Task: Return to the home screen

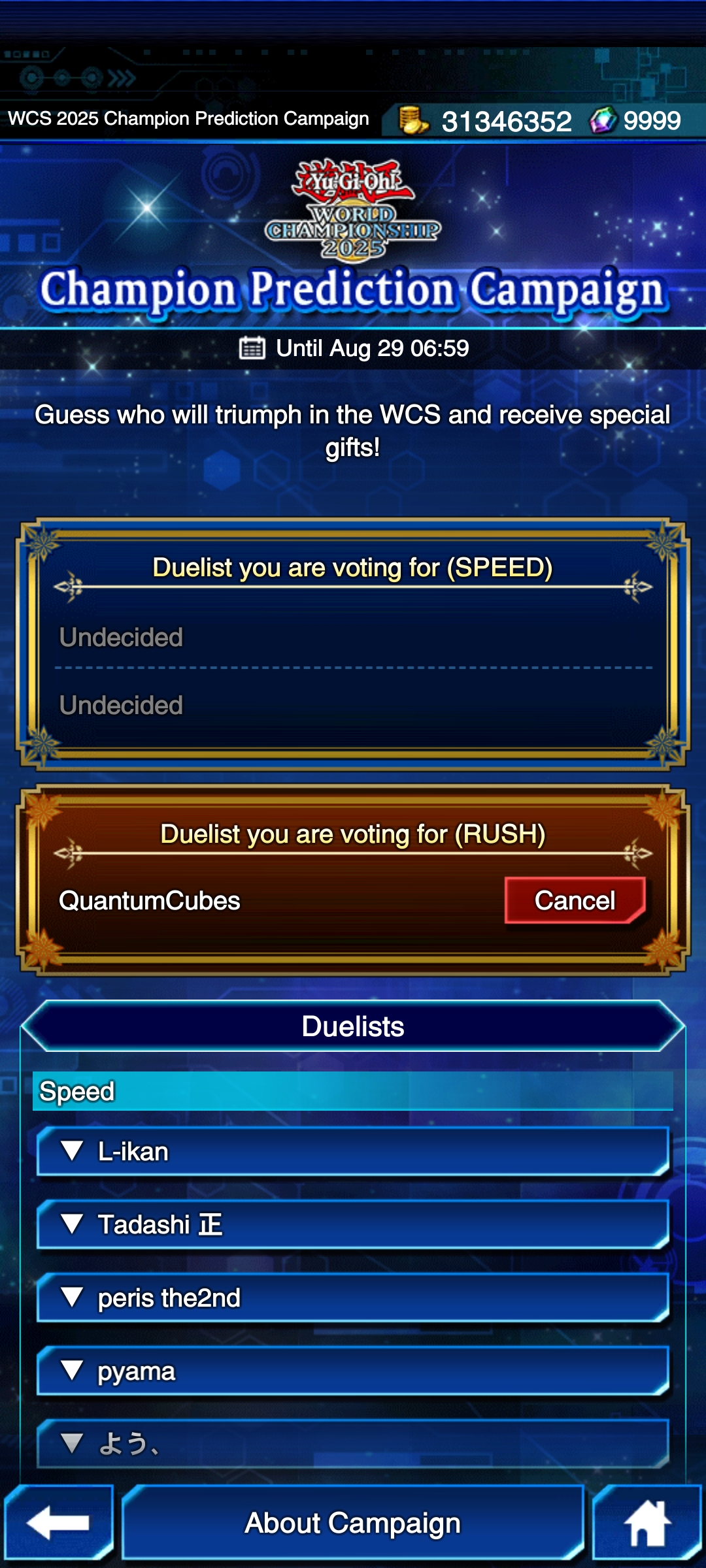Action: point(647,1523)
